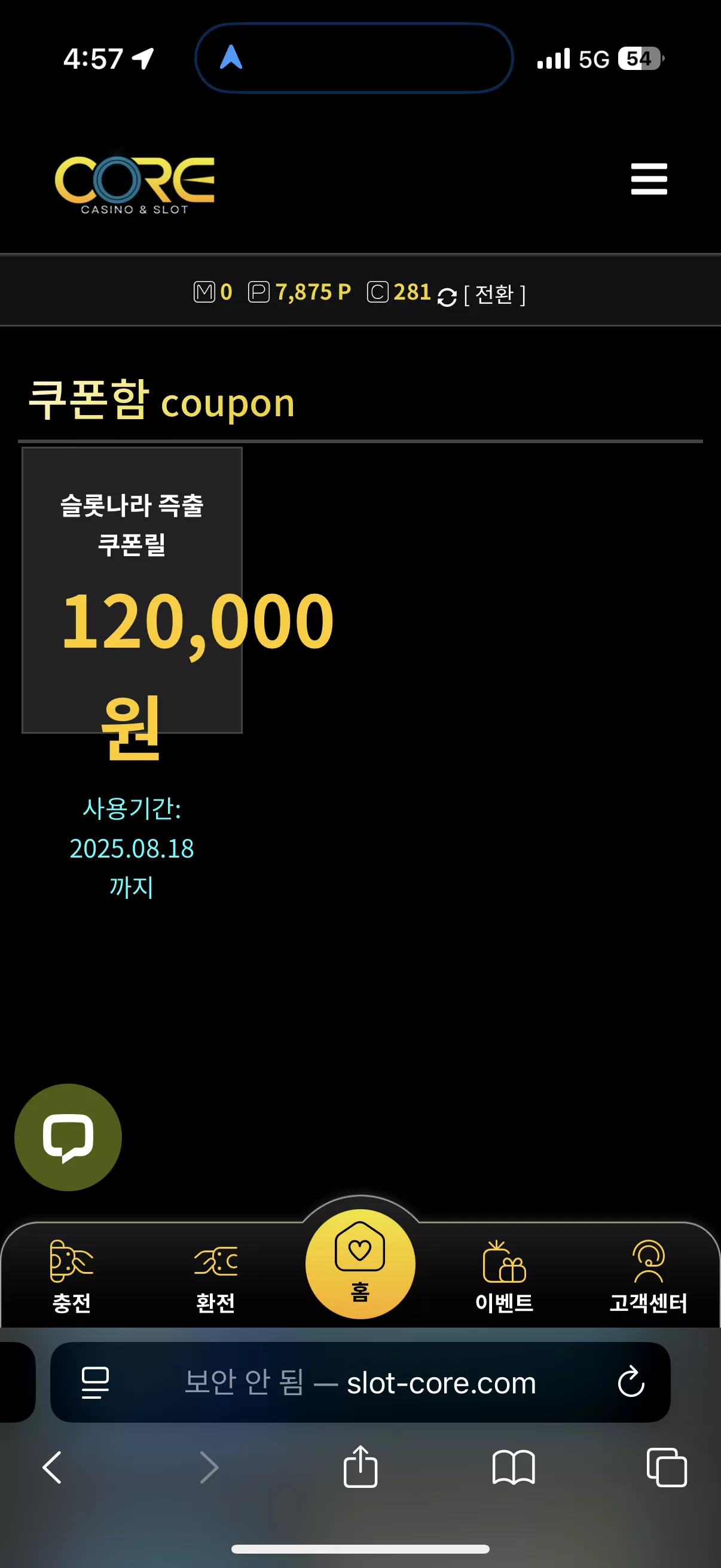Tap the 전환 convert link

click(x=494, y=295)
